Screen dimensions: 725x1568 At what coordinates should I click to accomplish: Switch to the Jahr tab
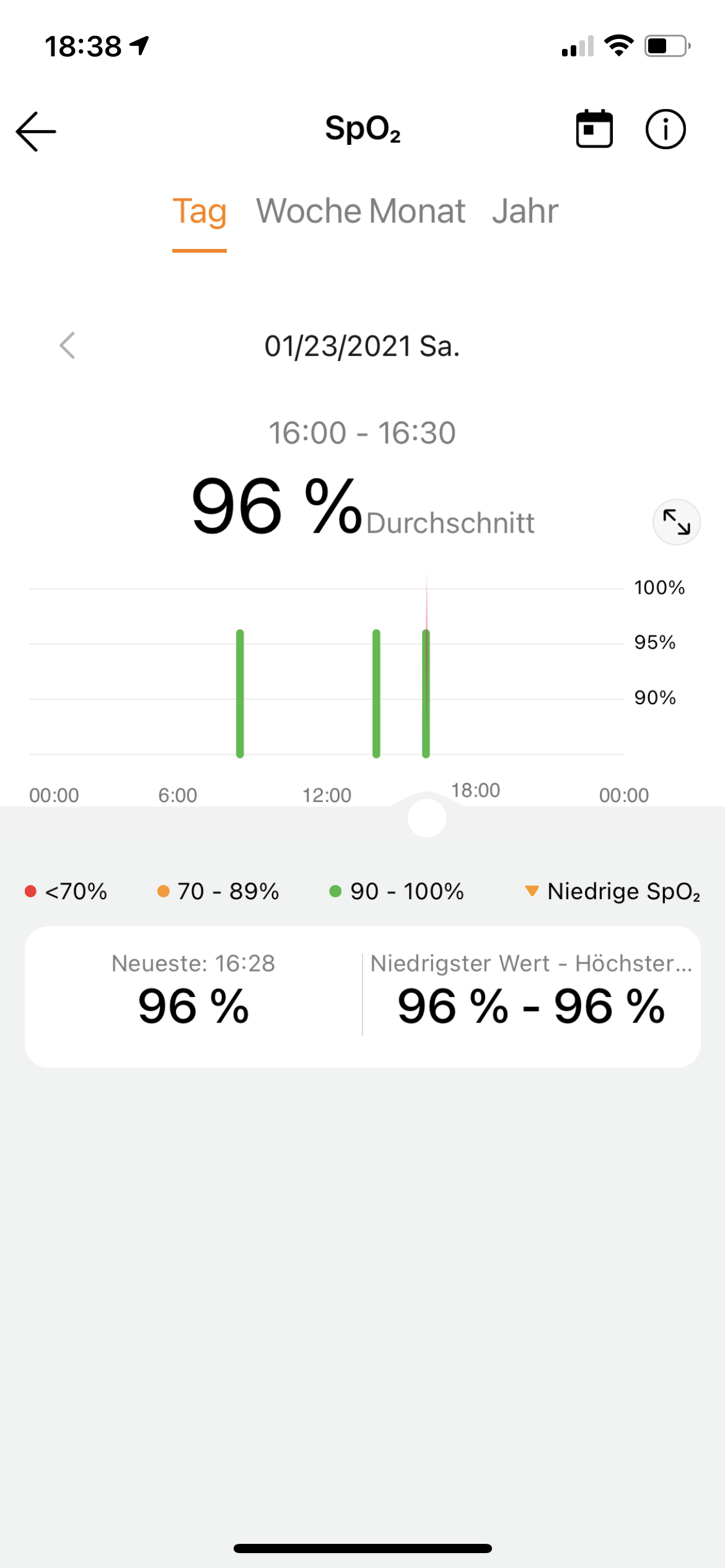525,211
